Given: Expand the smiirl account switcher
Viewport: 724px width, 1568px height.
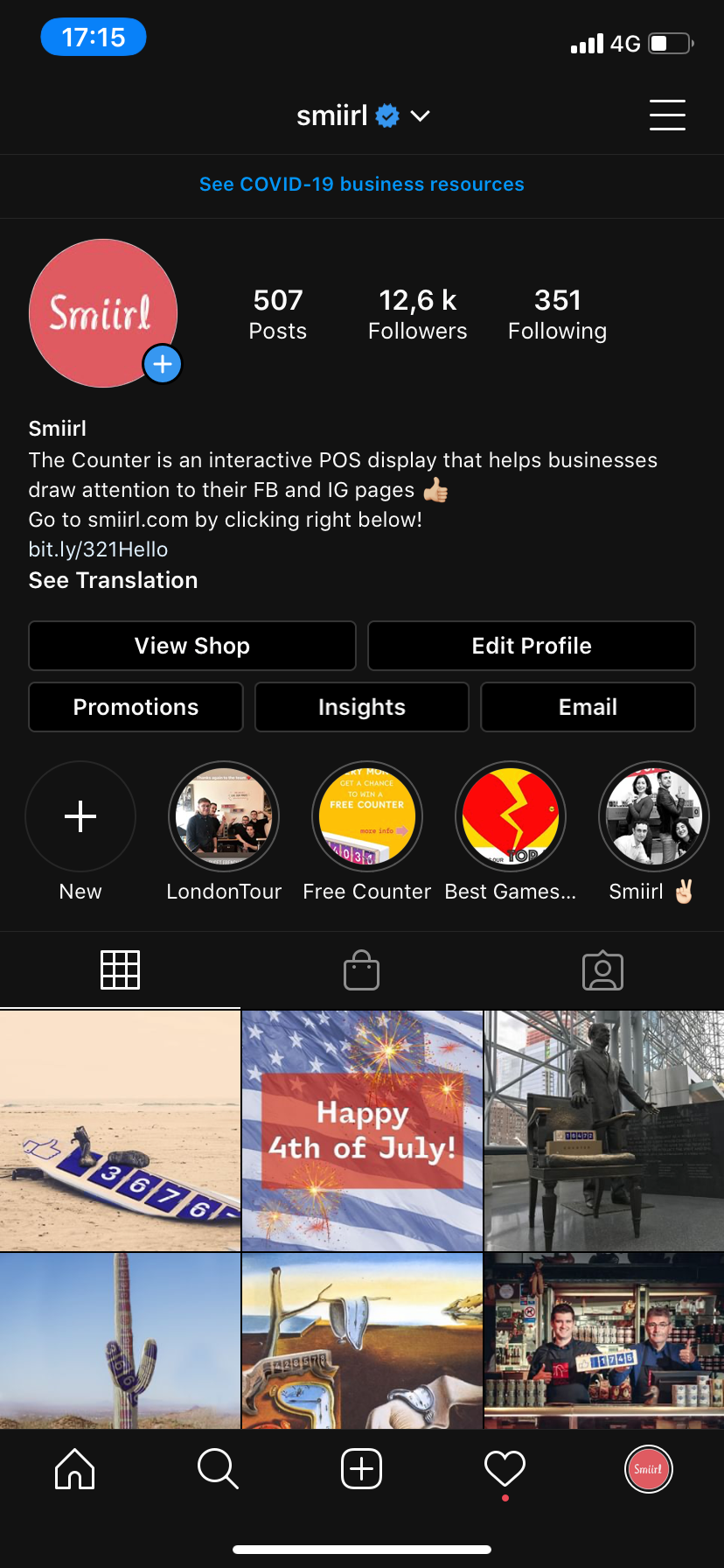Looking at the screenshot, I should pos(420,115).
